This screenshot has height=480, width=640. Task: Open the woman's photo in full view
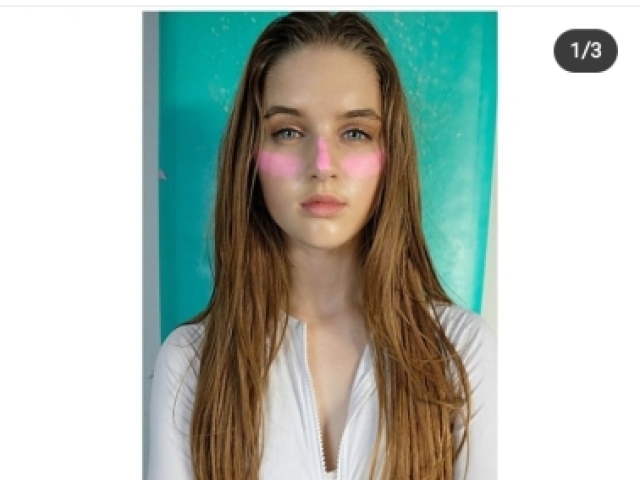click(x=320, y=245)
